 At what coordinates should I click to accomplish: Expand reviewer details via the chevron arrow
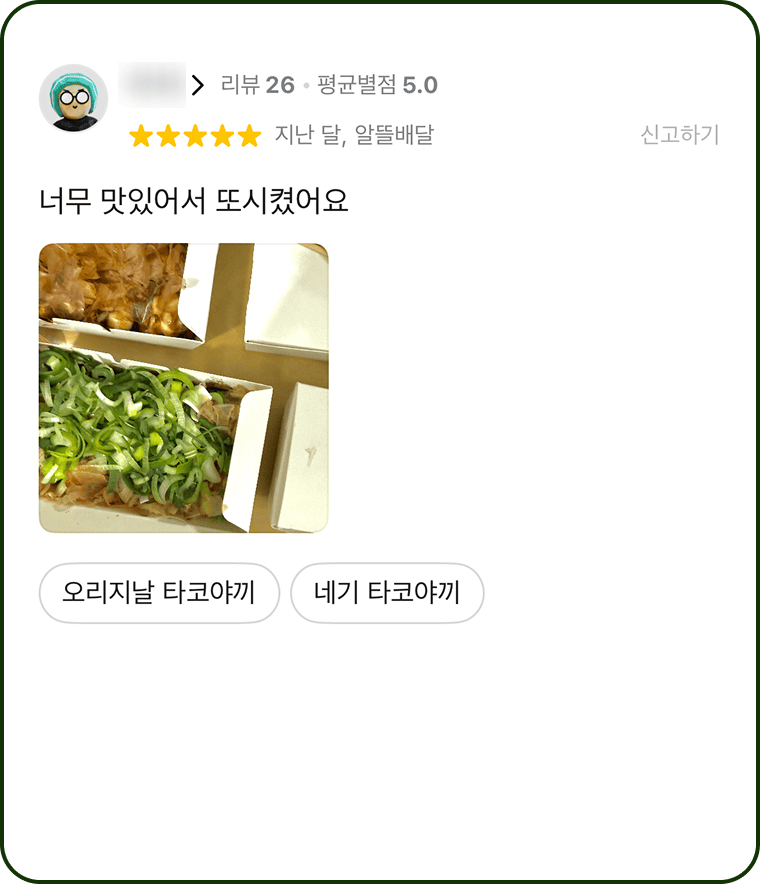199,85
